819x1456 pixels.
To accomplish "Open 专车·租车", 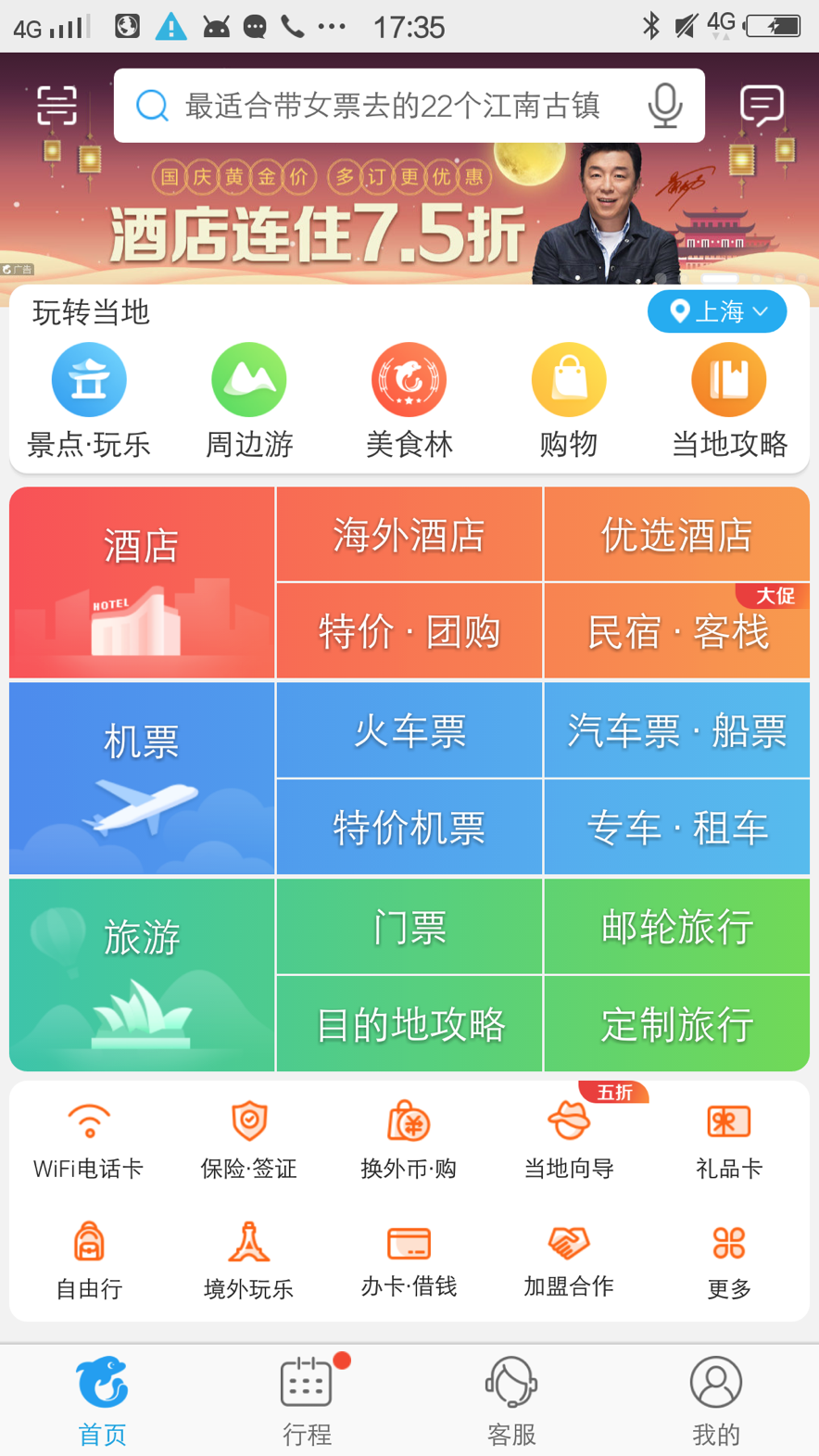I will click(677, 828).
